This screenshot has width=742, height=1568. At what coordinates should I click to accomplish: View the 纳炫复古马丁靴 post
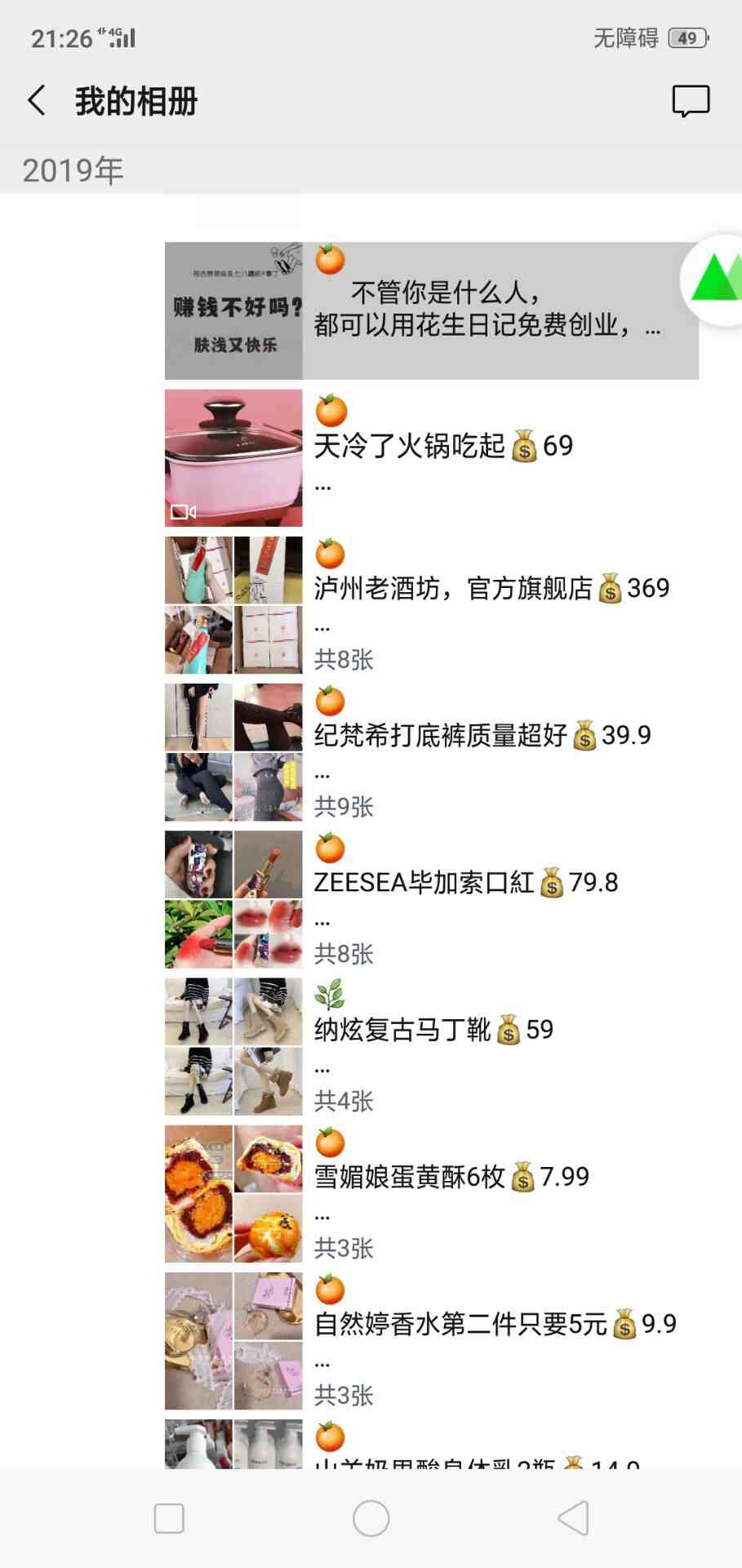(432, 1046)
